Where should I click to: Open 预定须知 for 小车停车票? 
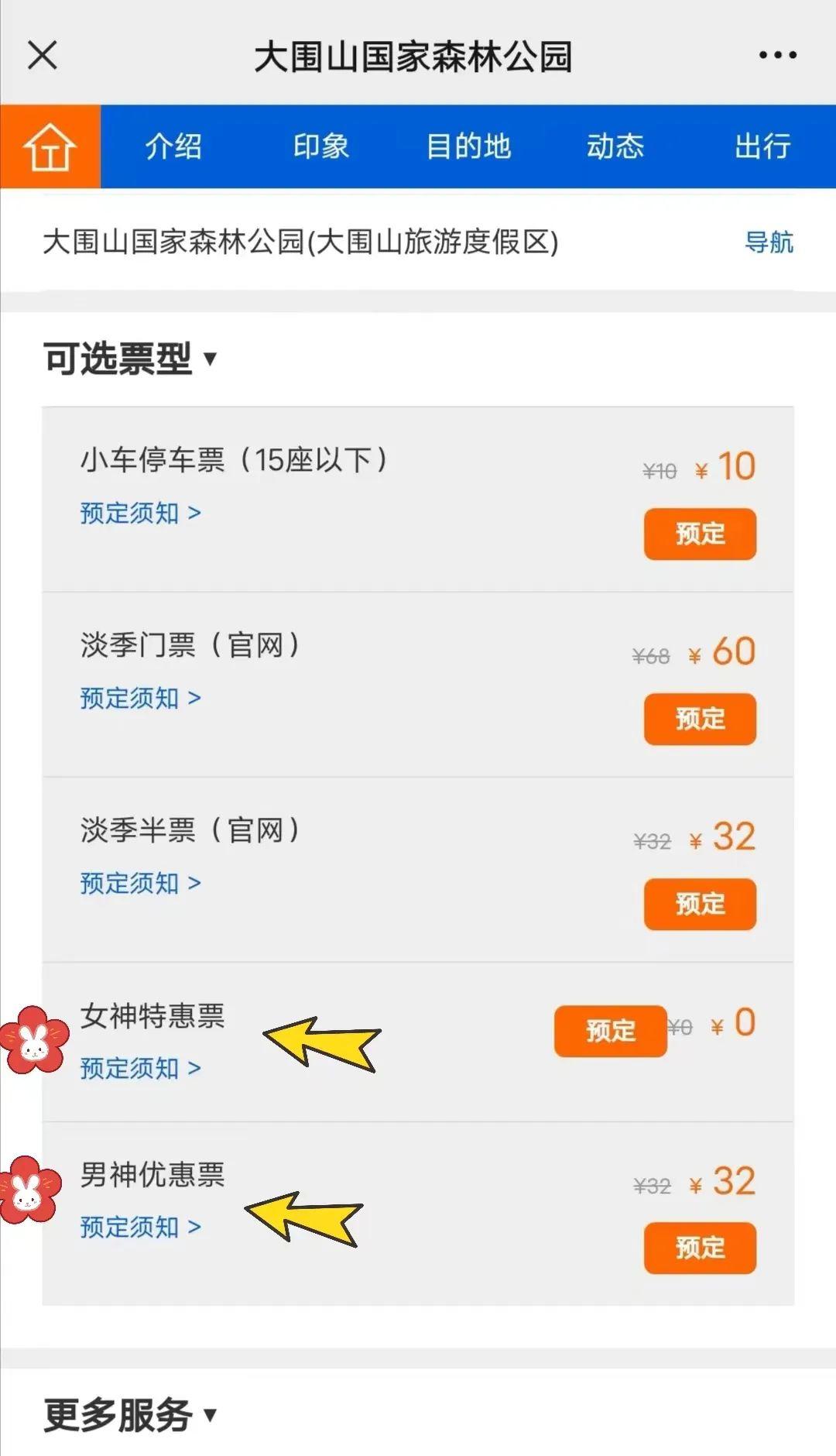point(140,513)
